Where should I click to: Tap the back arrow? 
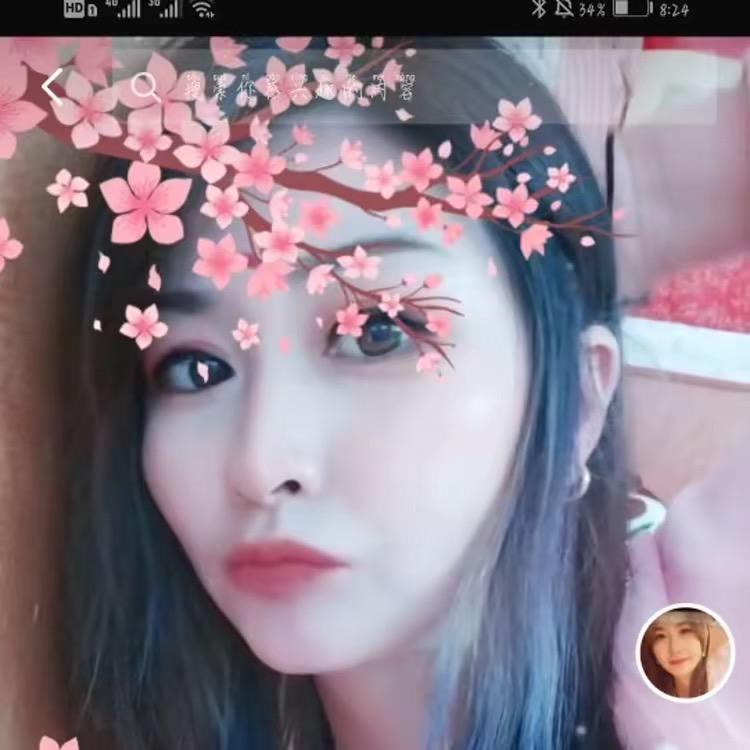click(52, 88)
